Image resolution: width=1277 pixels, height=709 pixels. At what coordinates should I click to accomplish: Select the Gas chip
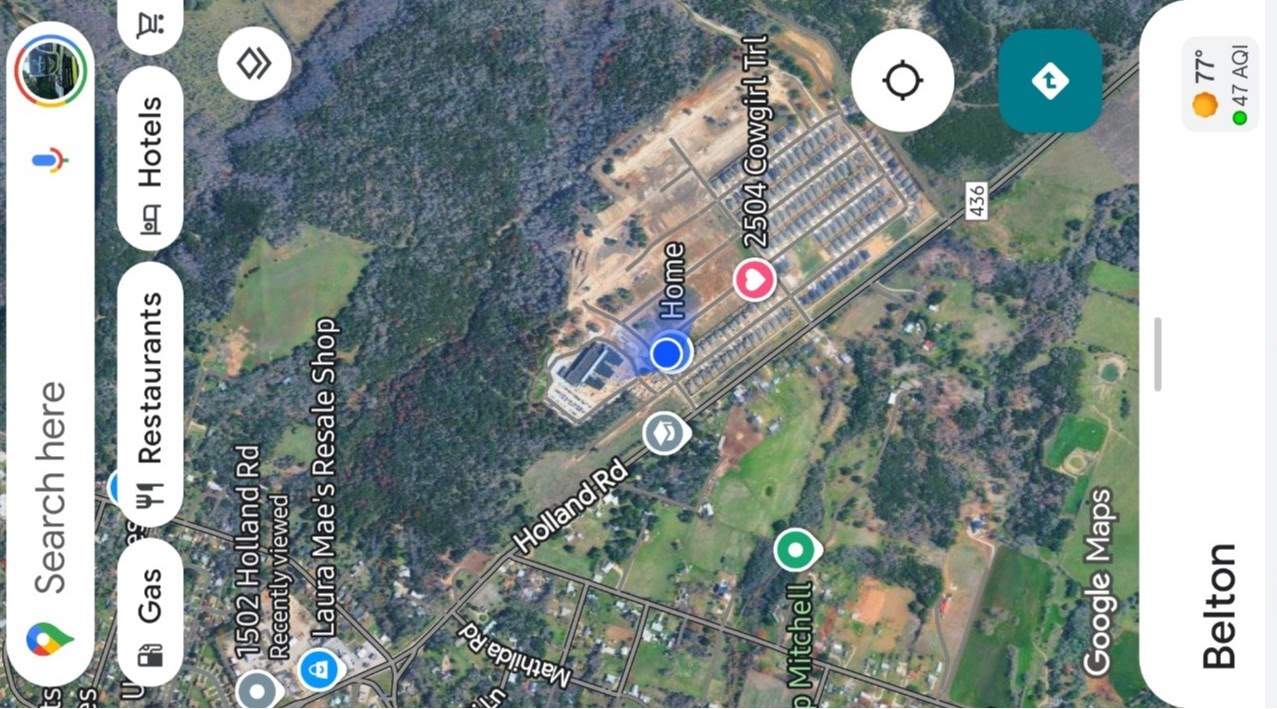(x=150, y=614)
